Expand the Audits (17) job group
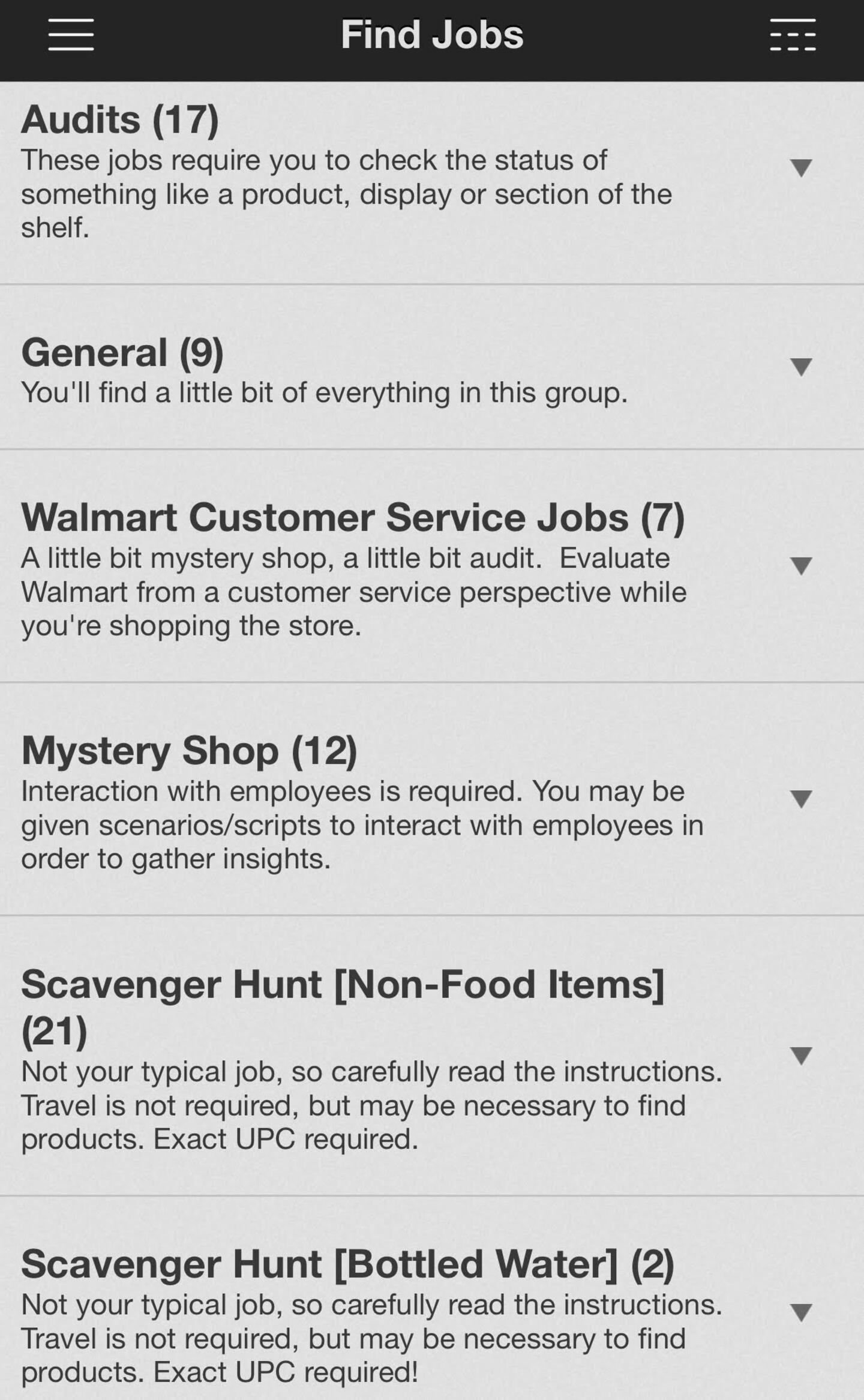The image size is (864, 1400). 801,167
